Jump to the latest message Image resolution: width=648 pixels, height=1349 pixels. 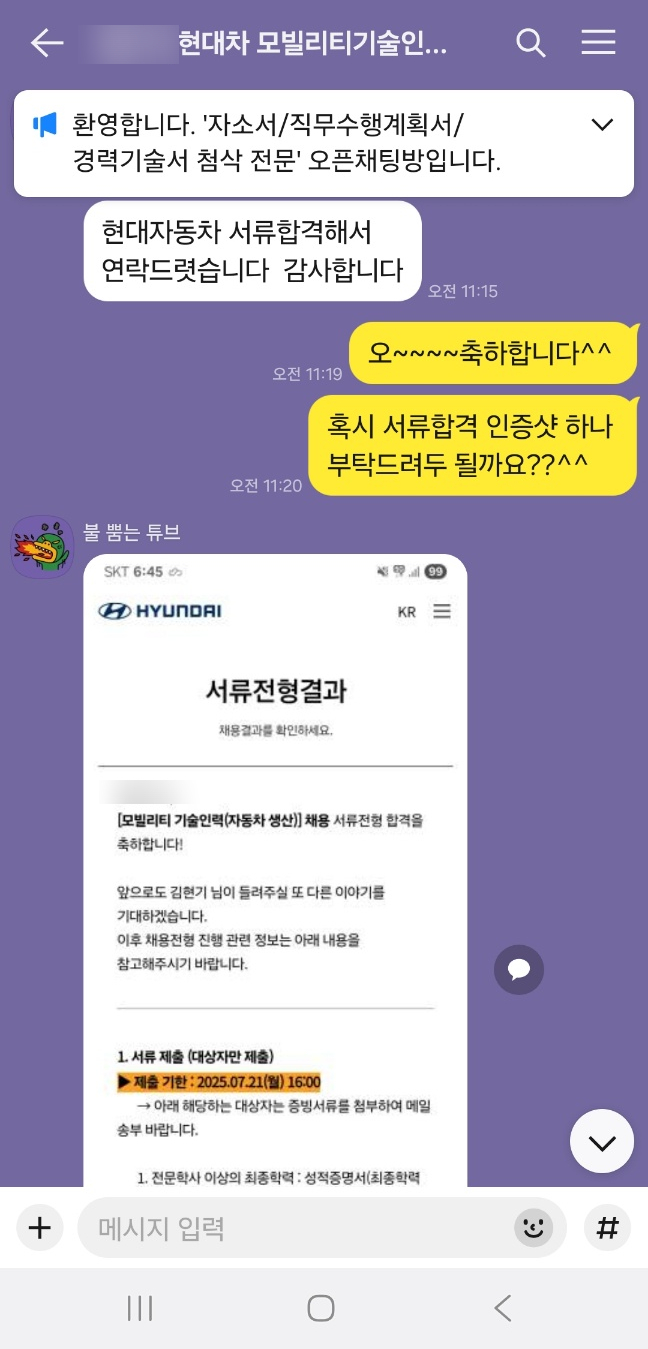(x=601, y=1141)
